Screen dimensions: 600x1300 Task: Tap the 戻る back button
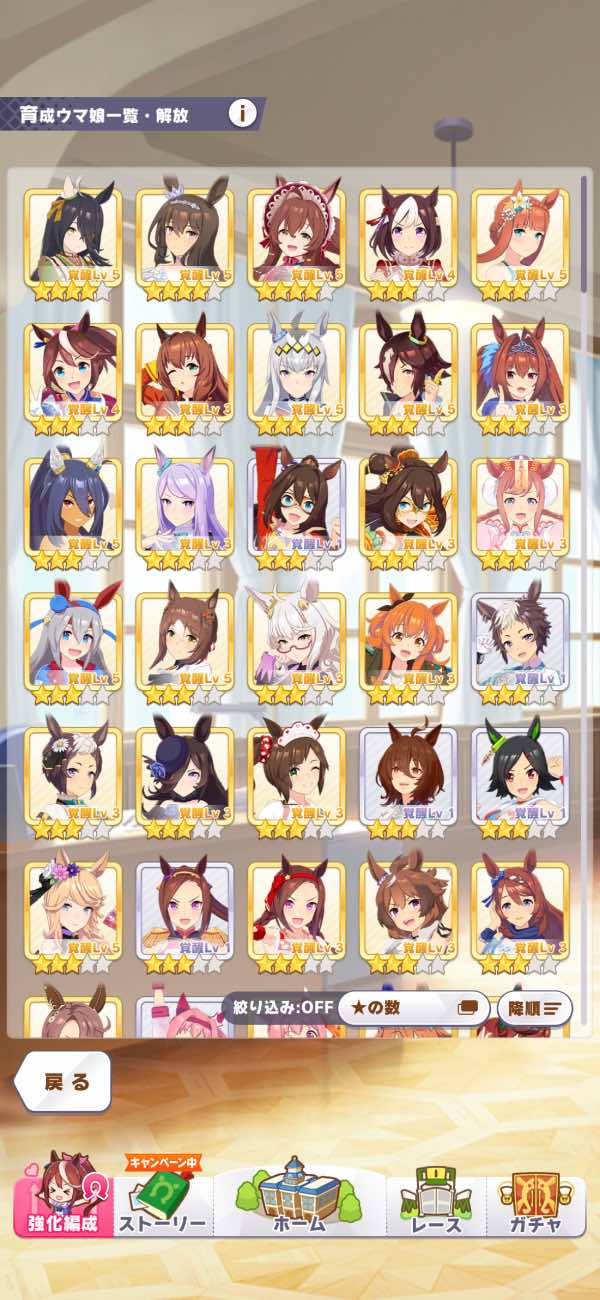point(63,1081)
